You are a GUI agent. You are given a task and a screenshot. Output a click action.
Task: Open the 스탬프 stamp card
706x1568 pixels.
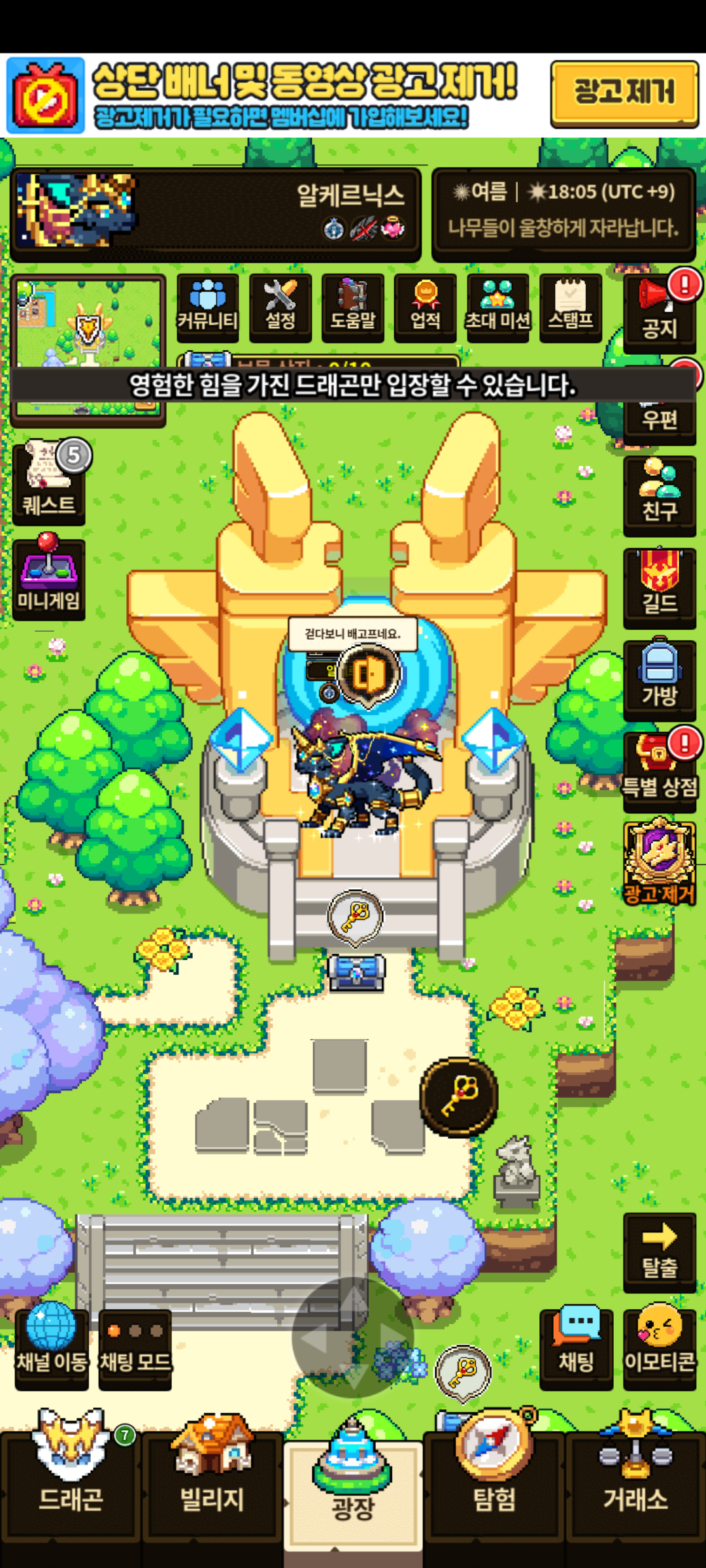pos(570,306)
